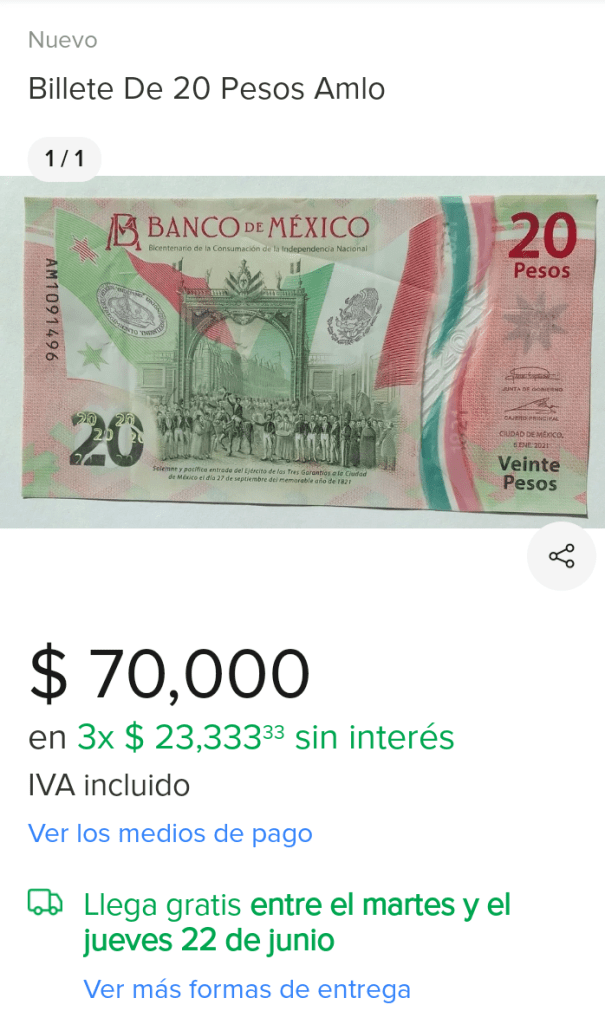This screenshot has height=1024, width=605.
Task: Open Ver los medios de pago
Action: pos(170,833)
